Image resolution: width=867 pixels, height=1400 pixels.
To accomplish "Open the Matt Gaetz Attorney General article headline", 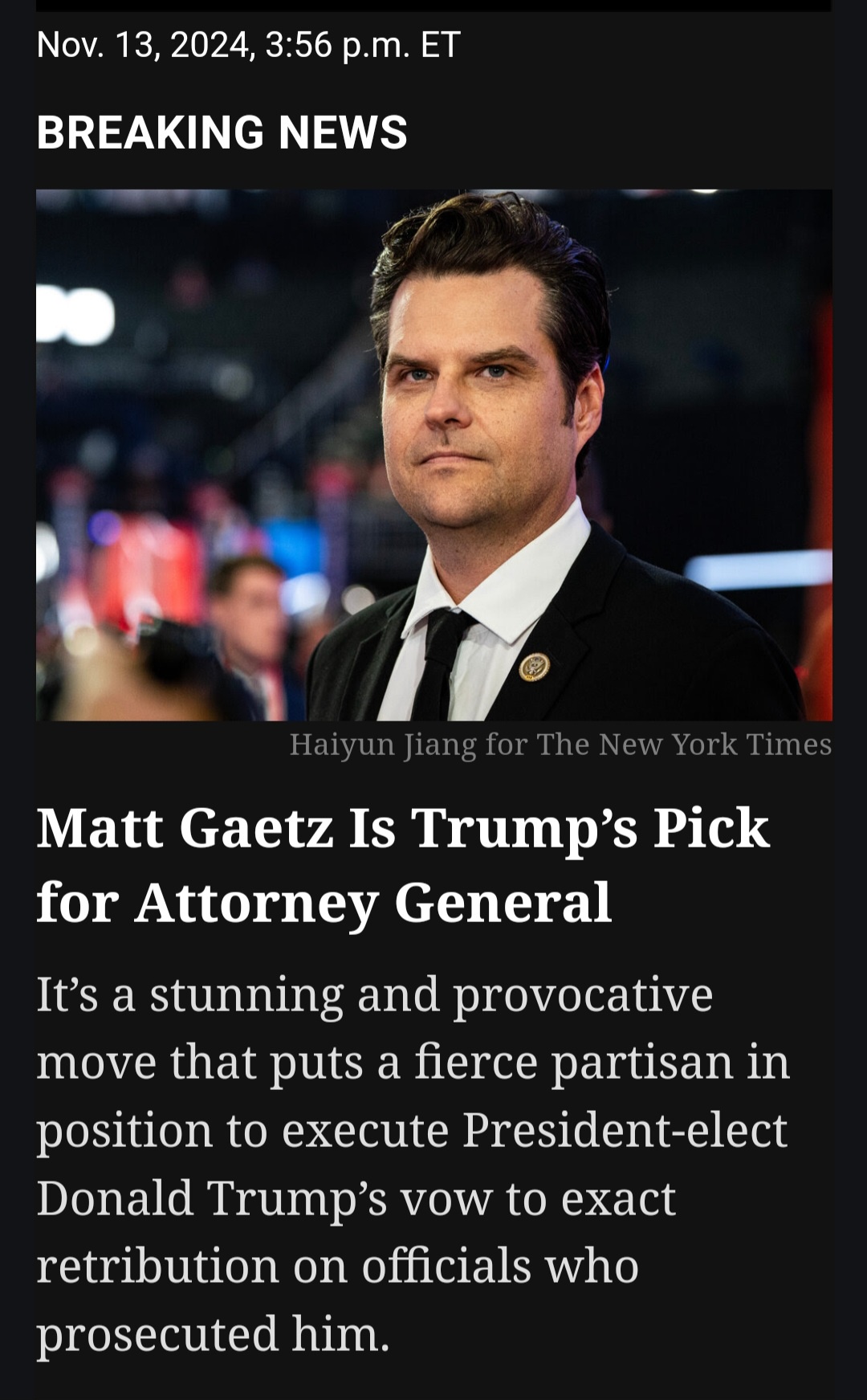I will (x=401, y=864).
